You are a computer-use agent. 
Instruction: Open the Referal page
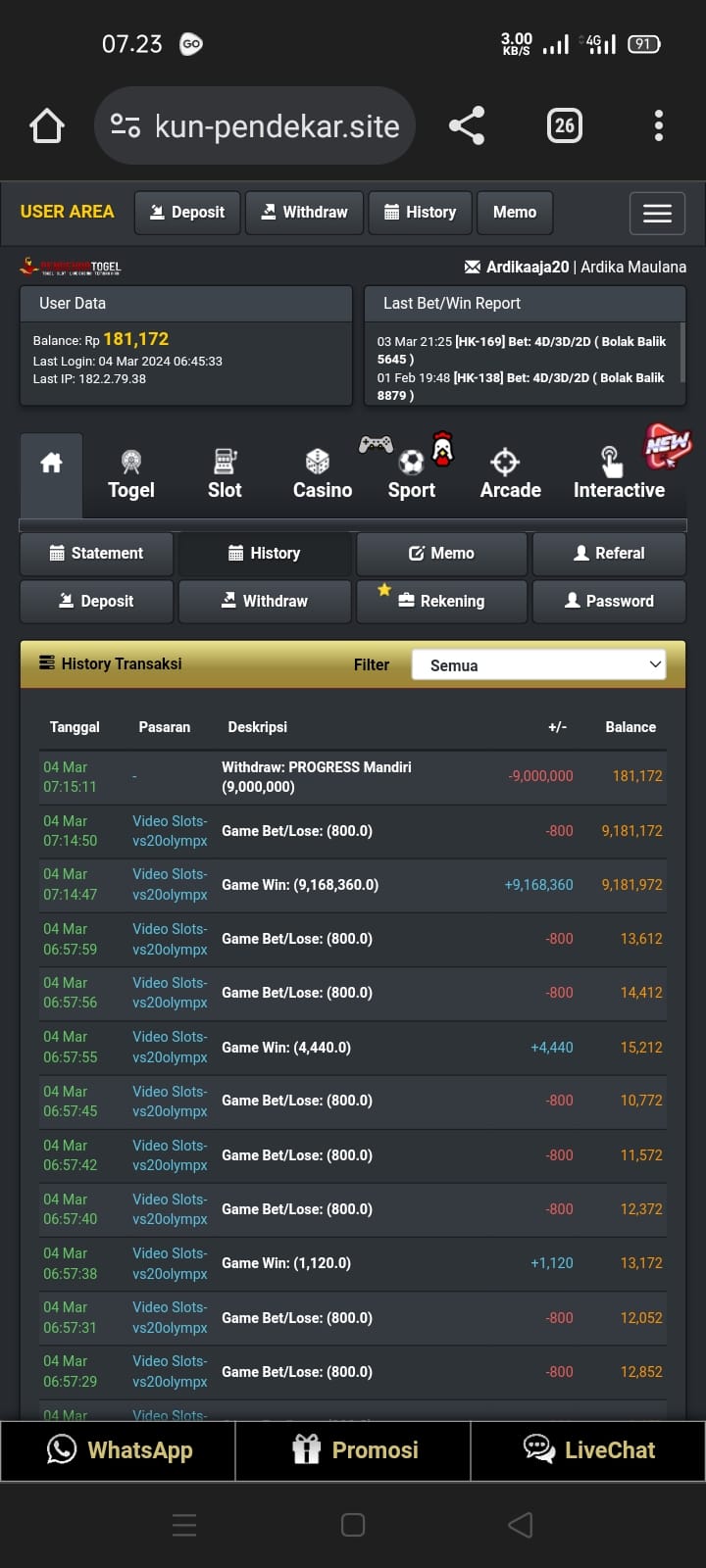coord(608,554)
